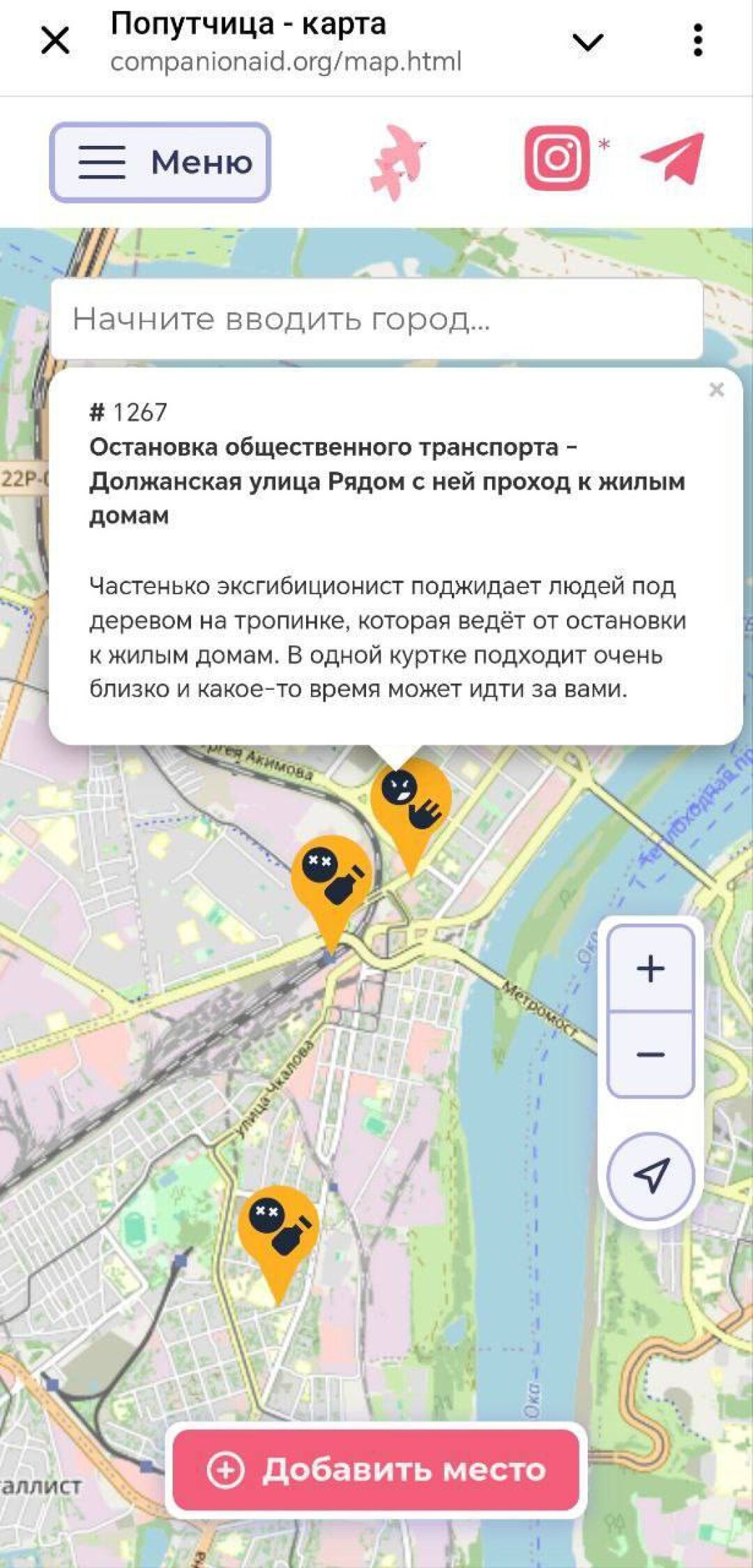Tap the pink birds logo
753x1568 pixels.
397,162
